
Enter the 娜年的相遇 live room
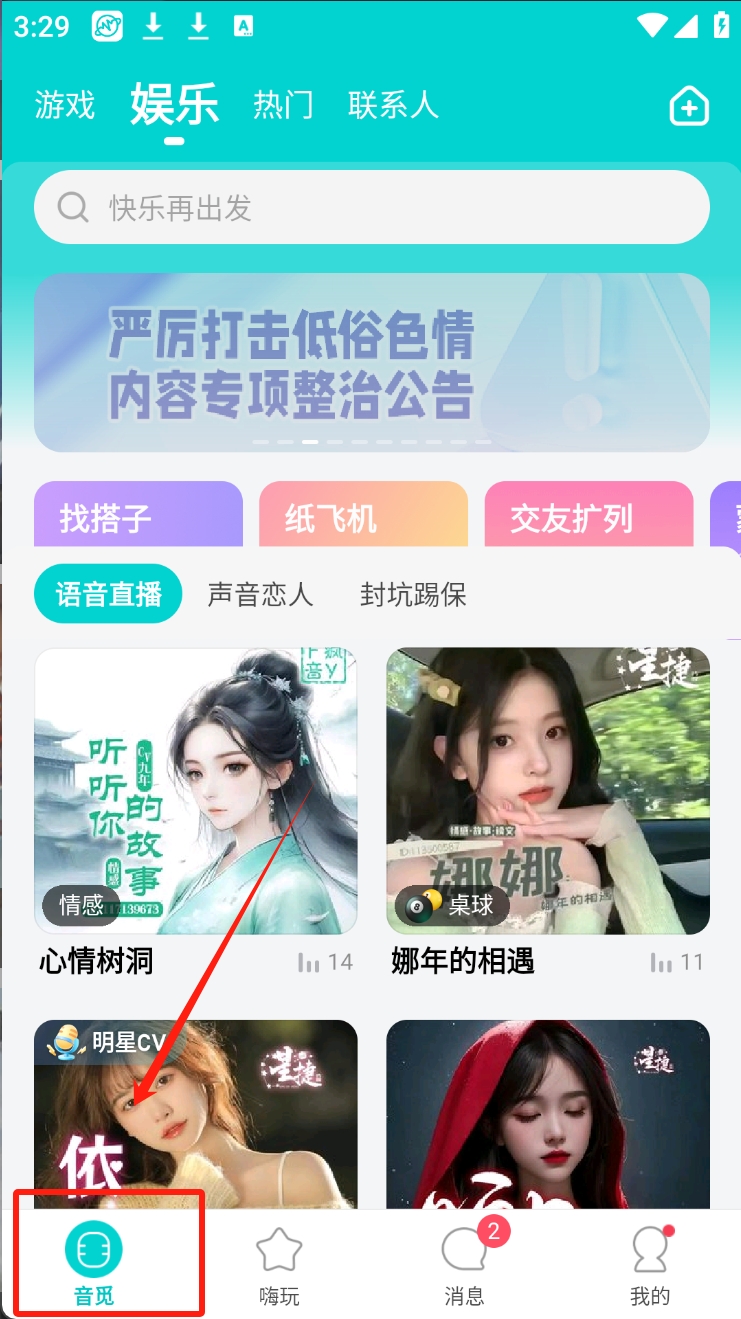(x=548, y=791)
